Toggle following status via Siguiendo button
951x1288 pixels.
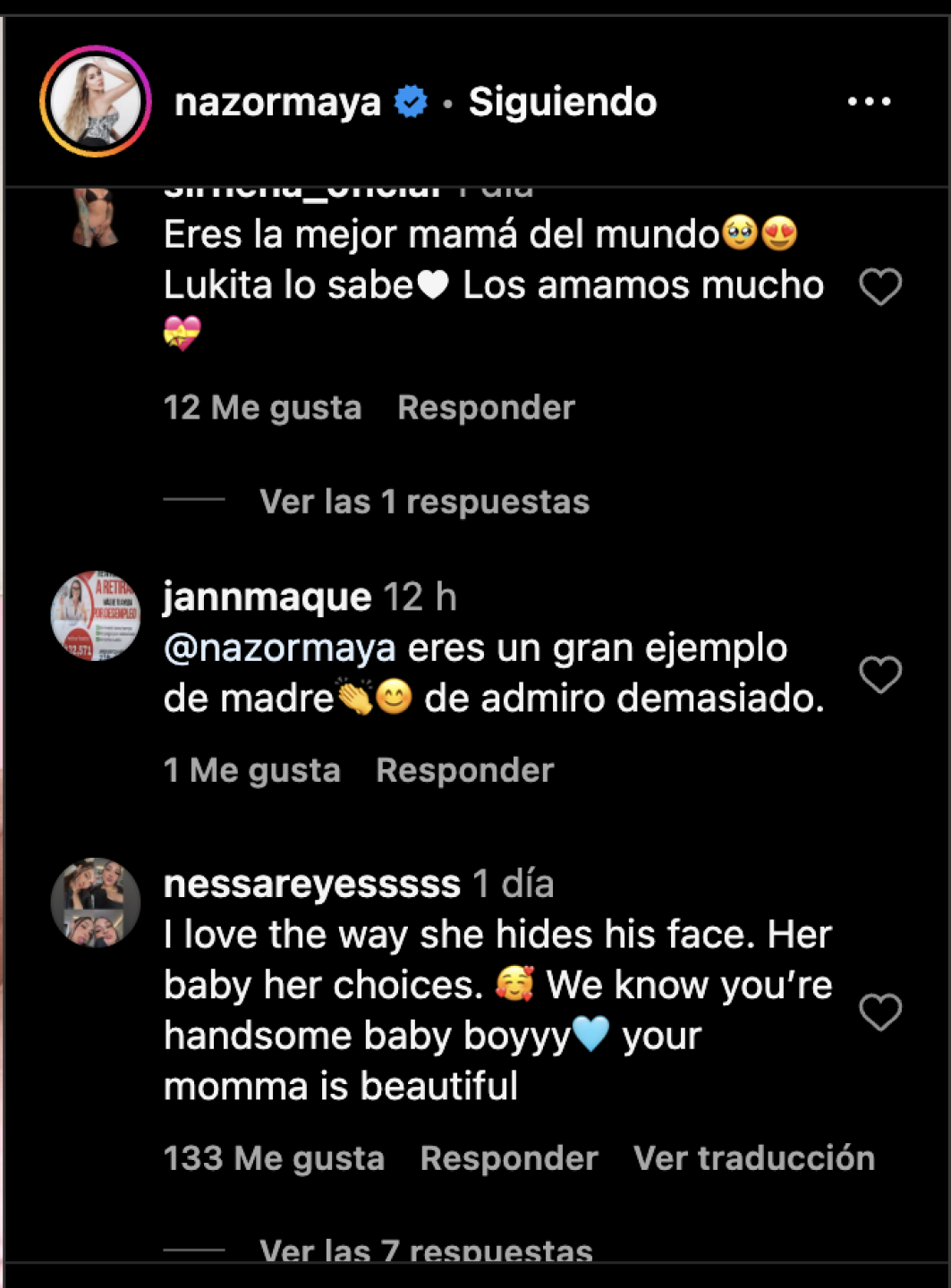point(562,102)
